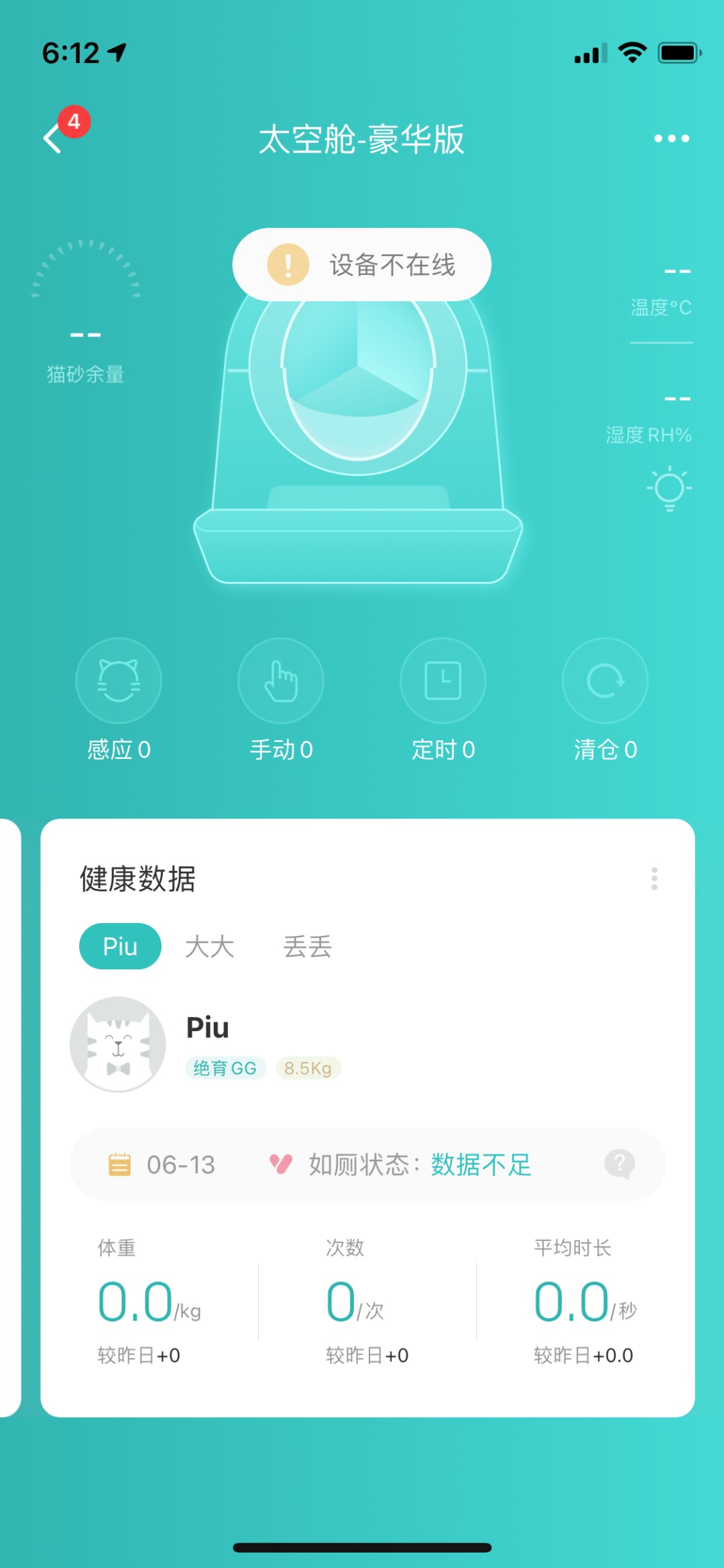The width and height of the screenshot is (724, 1568).
Task: Switch to the 丢丢 pet tab
Action: (x=308, y=947)
